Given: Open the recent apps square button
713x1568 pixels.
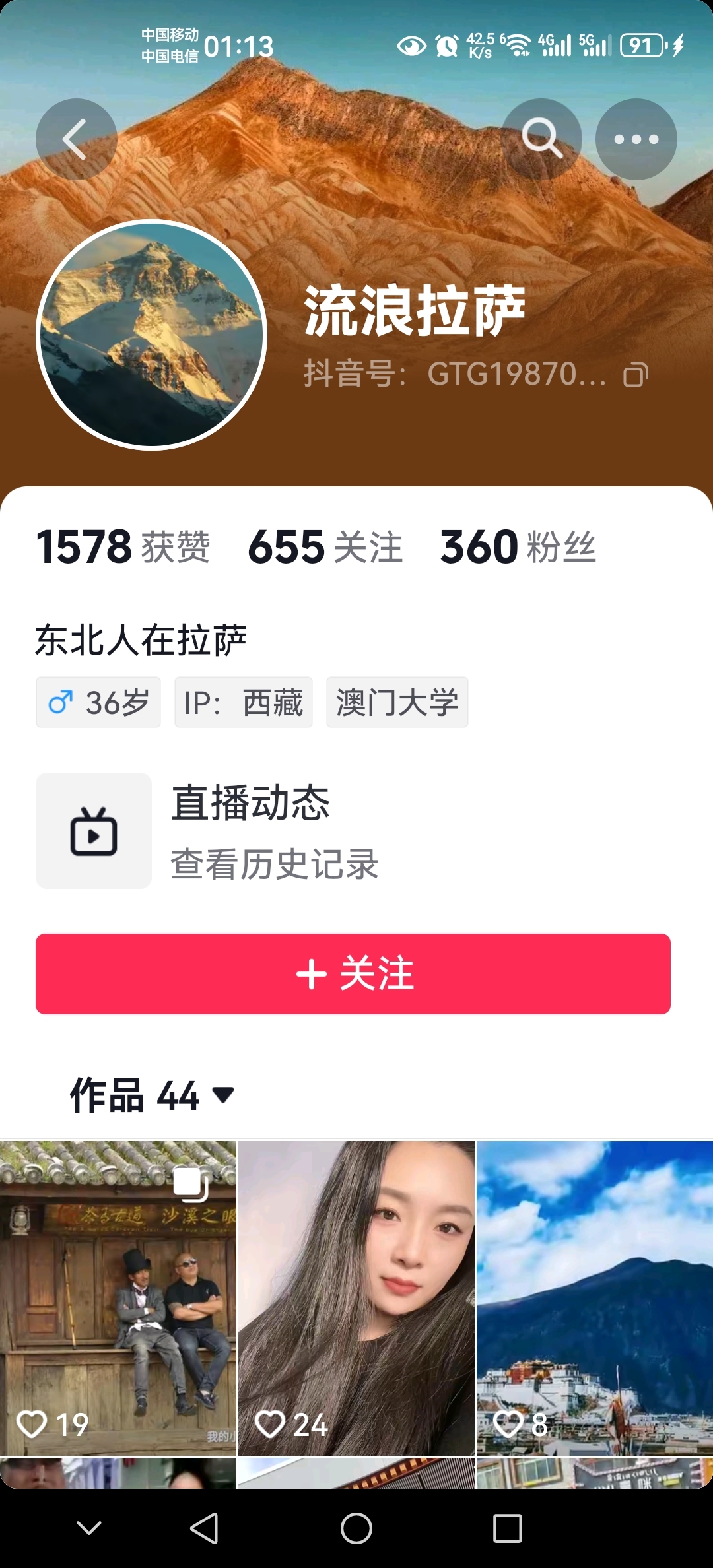Looking at the screenshot, I should tap(507, 1528).
